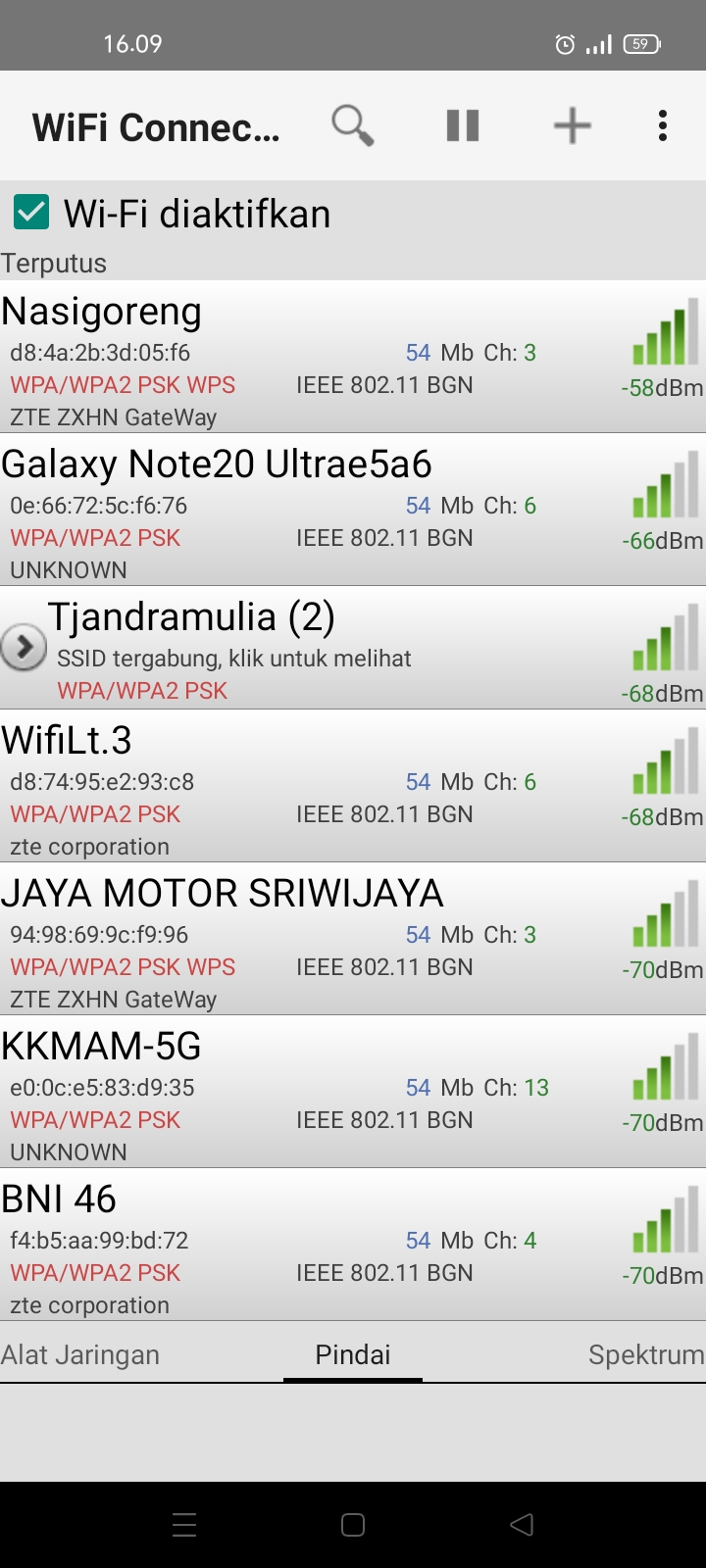The image size is (706, 1568).
Task: Switch to the Spektrum tab
Action: 645,1354
